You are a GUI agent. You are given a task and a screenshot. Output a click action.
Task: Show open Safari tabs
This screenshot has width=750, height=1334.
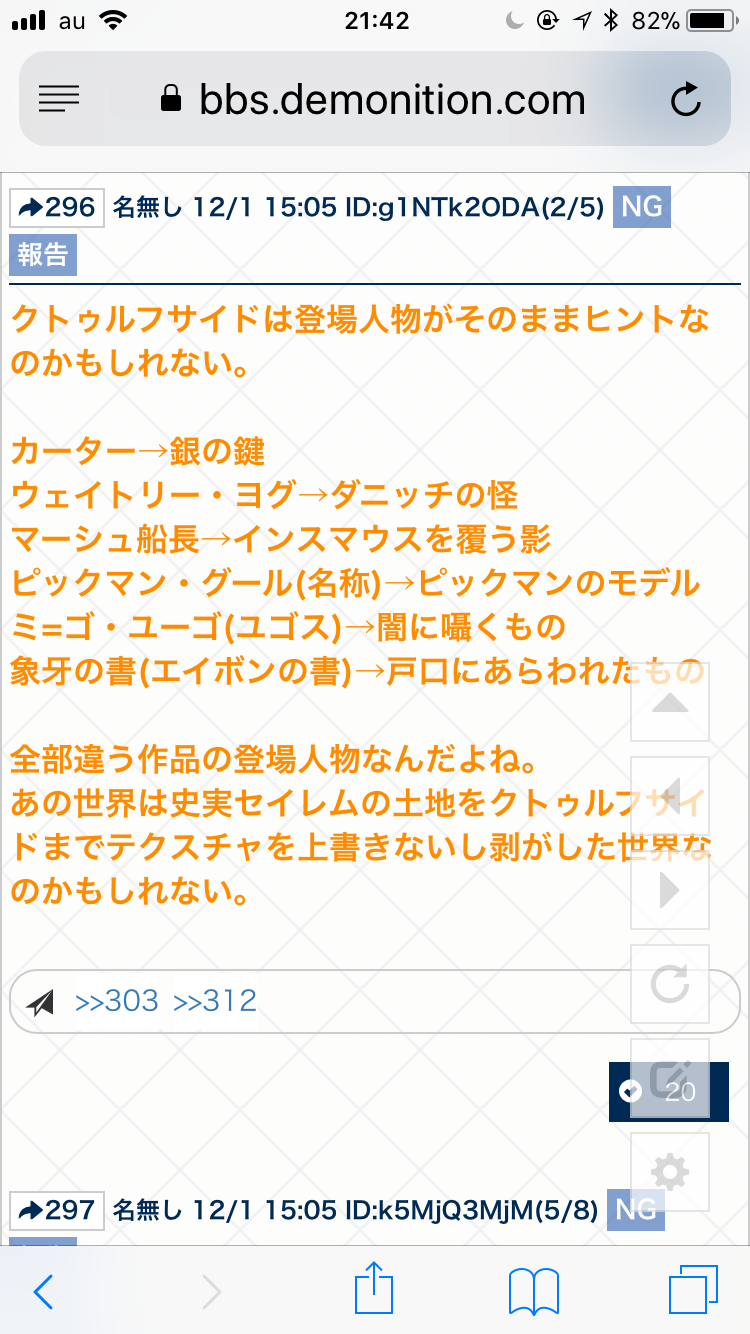(693, 1292)
